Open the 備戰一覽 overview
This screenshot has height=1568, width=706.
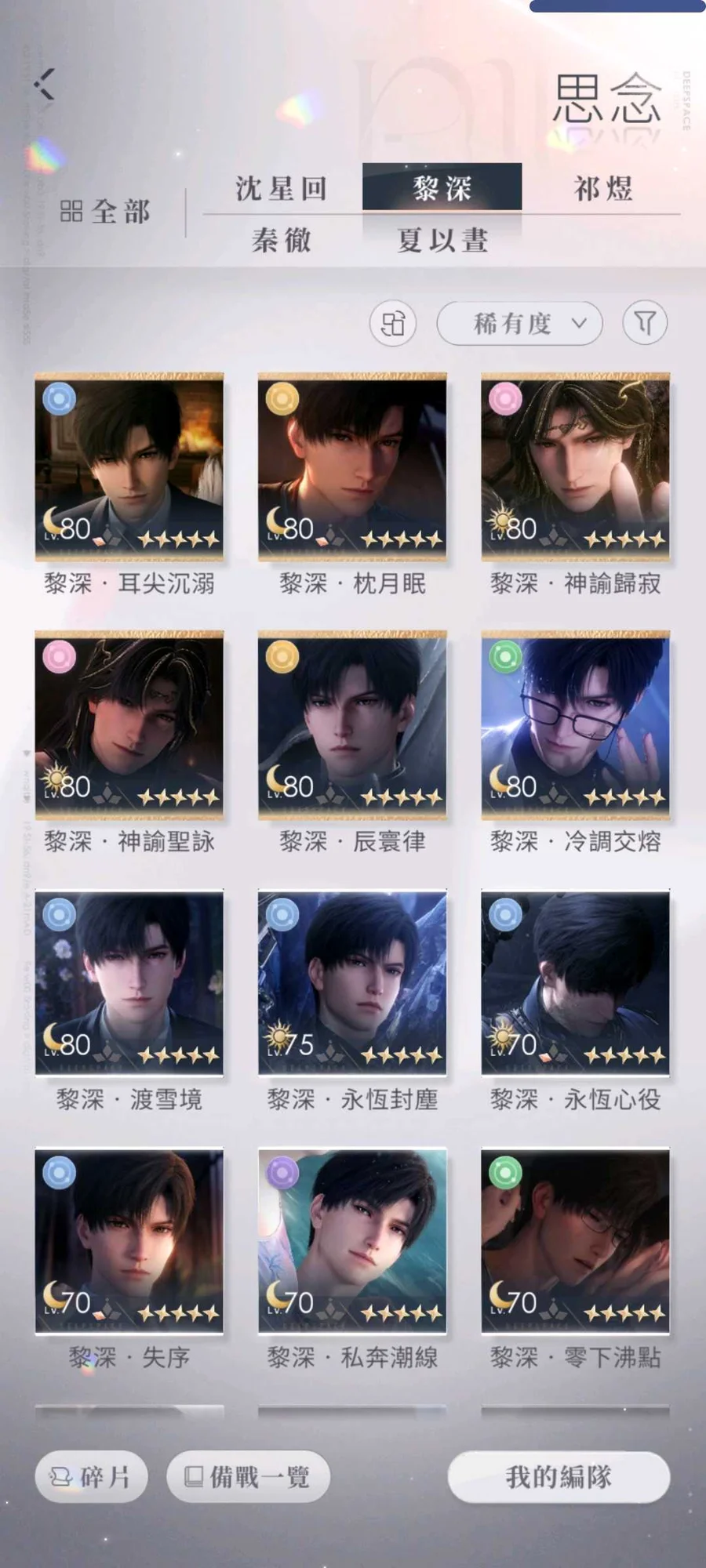pos(248,1477)
